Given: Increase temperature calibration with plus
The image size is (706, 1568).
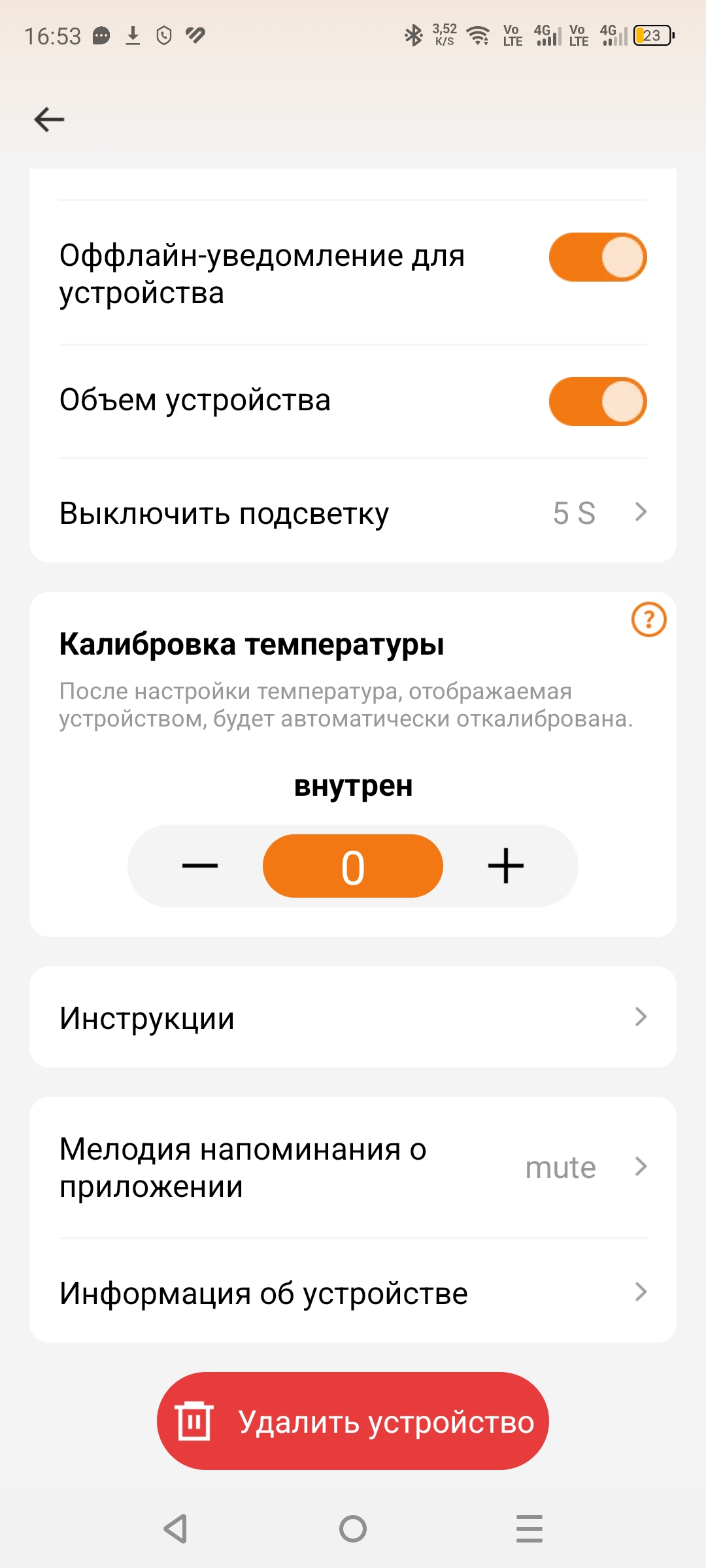Looking at the screenshot, I should click(506, 866).
